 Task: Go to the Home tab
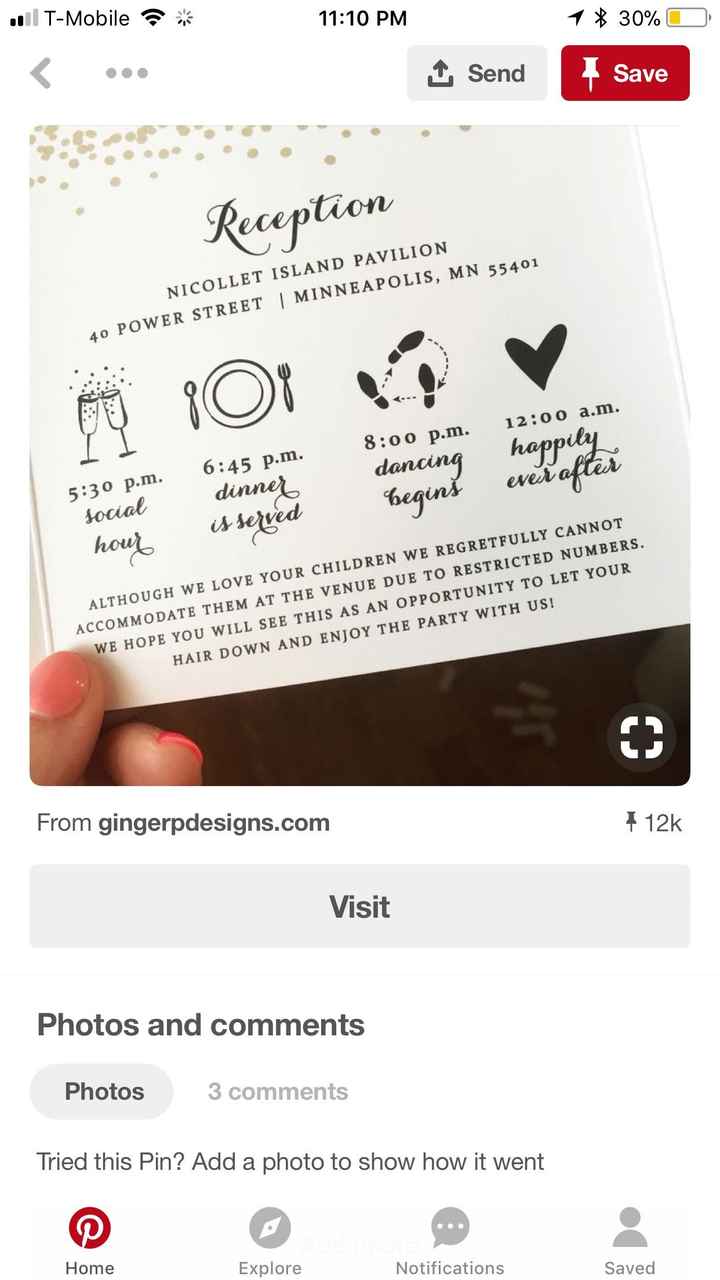pyautogui.click(x=90, y=1240)
